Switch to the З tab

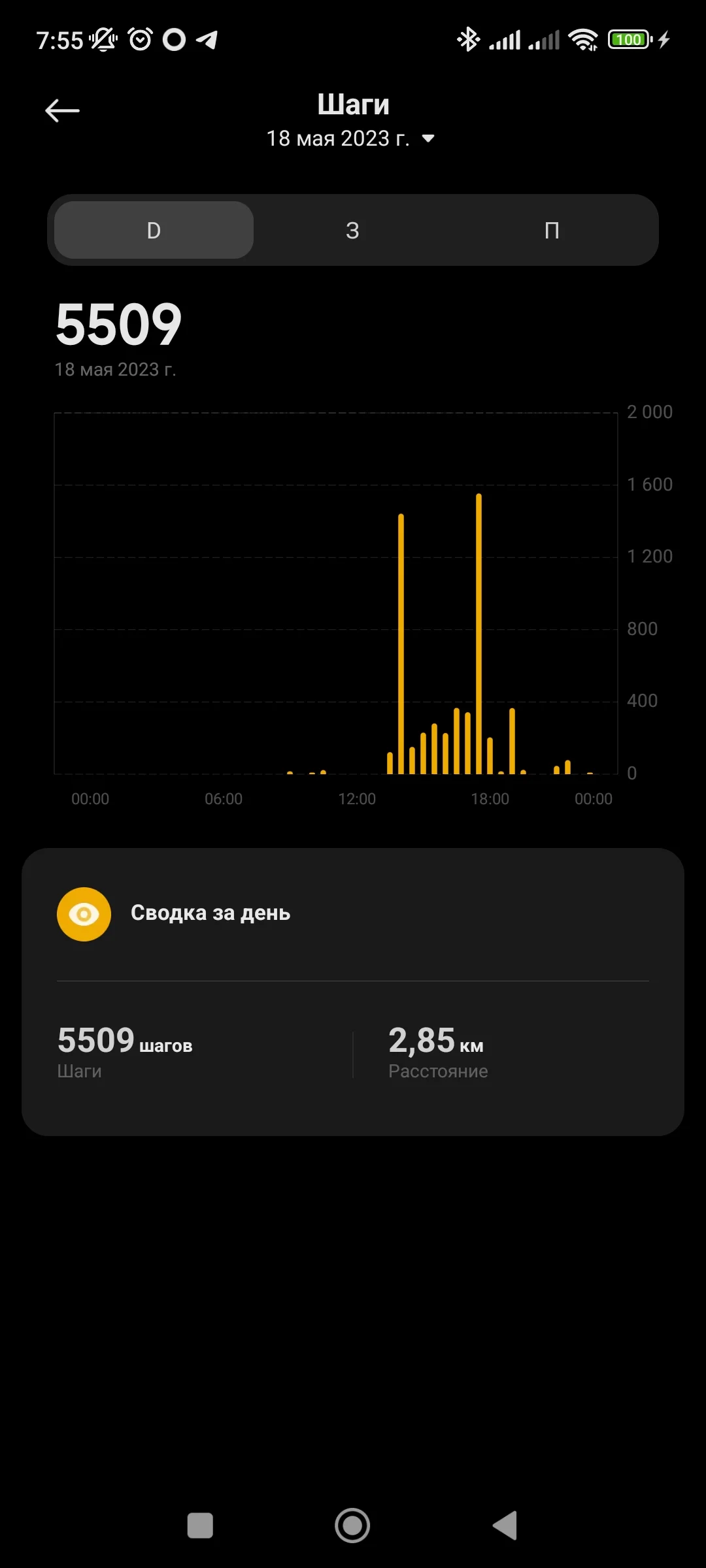pyautogui.click(x=352, y=230)
